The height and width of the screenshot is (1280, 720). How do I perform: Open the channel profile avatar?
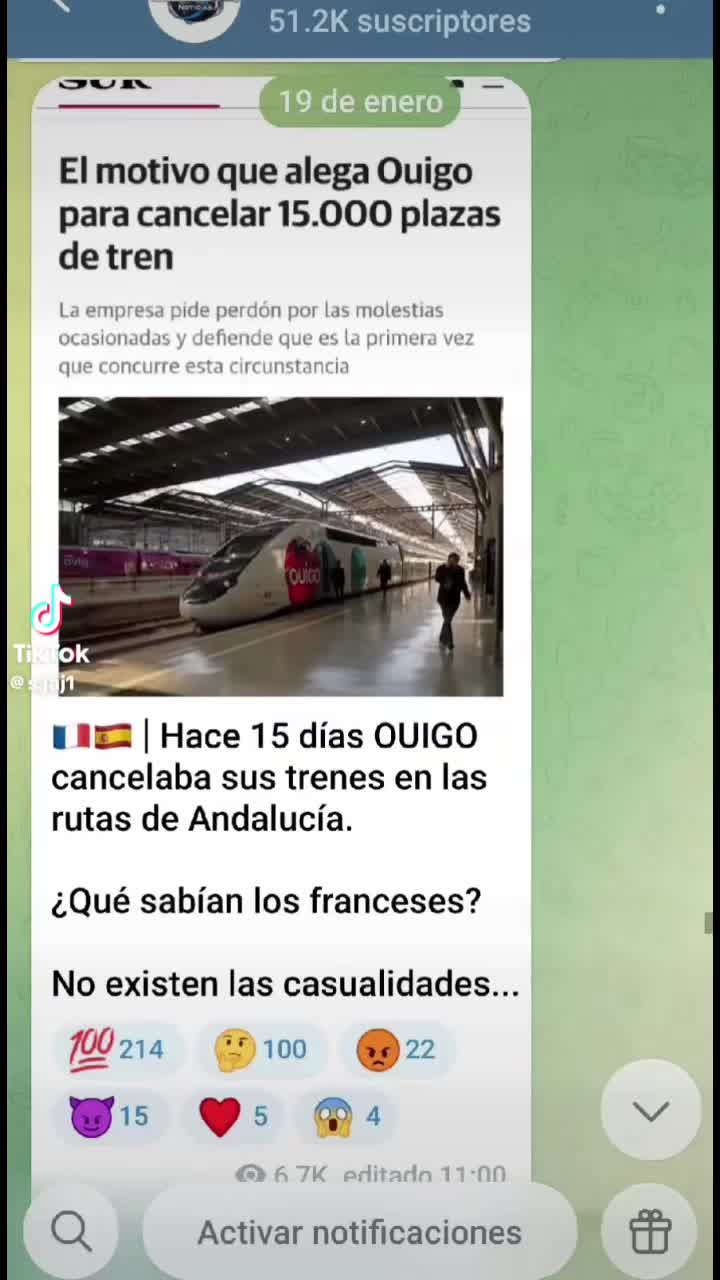point(194,14)
